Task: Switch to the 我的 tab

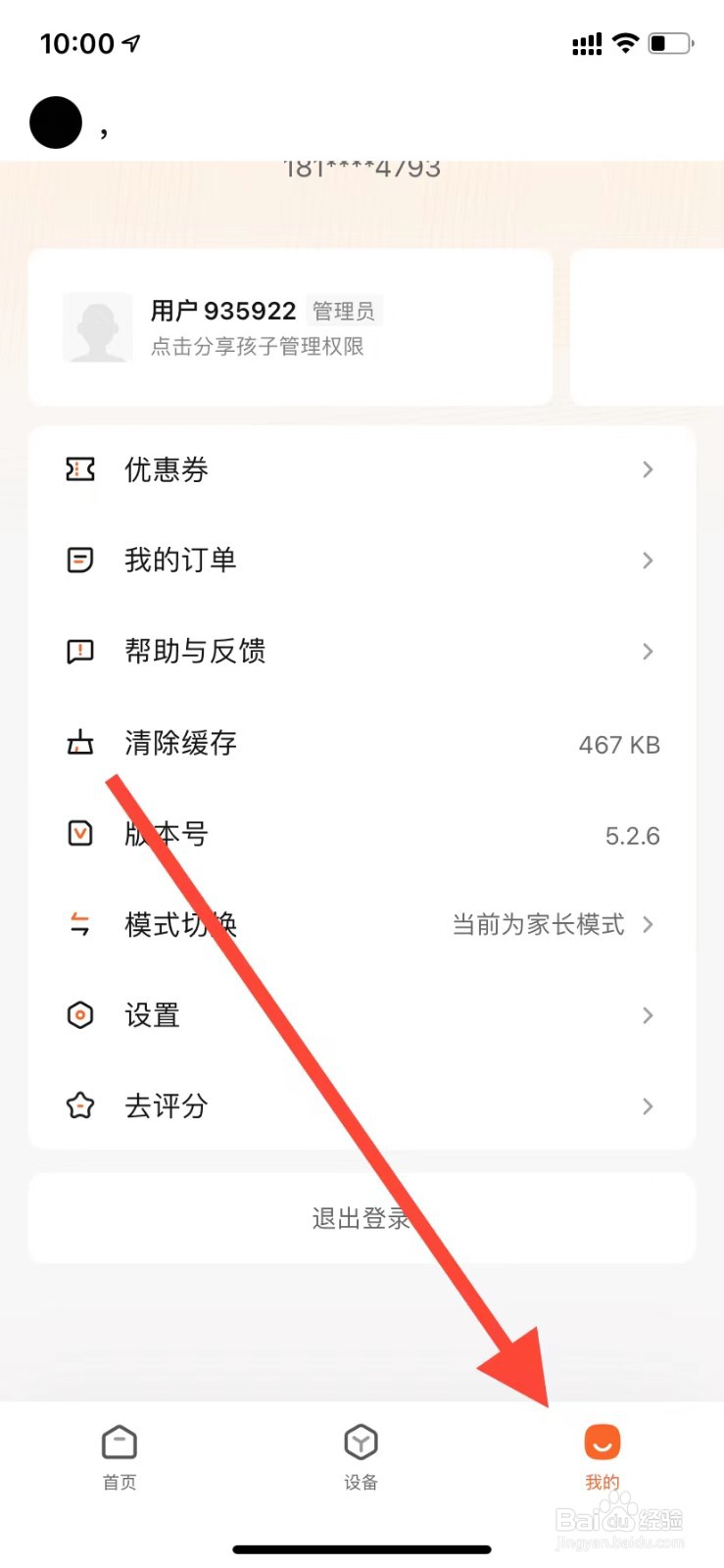Action: coord(601,1443)
